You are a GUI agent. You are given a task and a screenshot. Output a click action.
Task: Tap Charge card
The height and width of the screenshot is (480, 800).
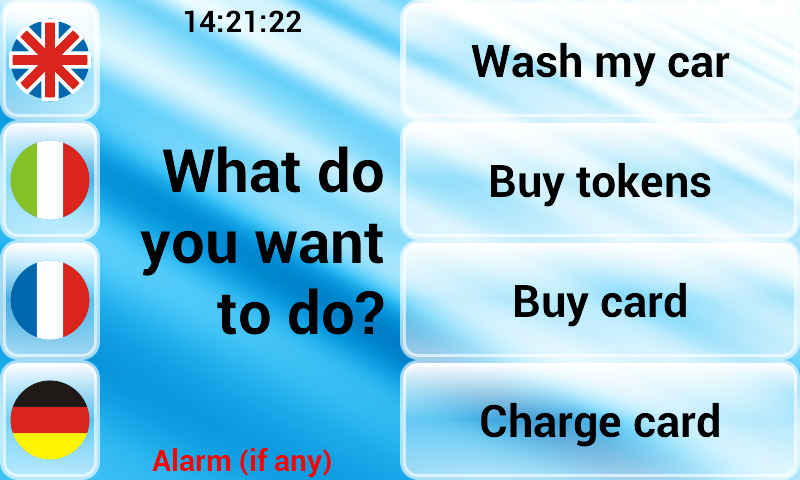[600, 421]
